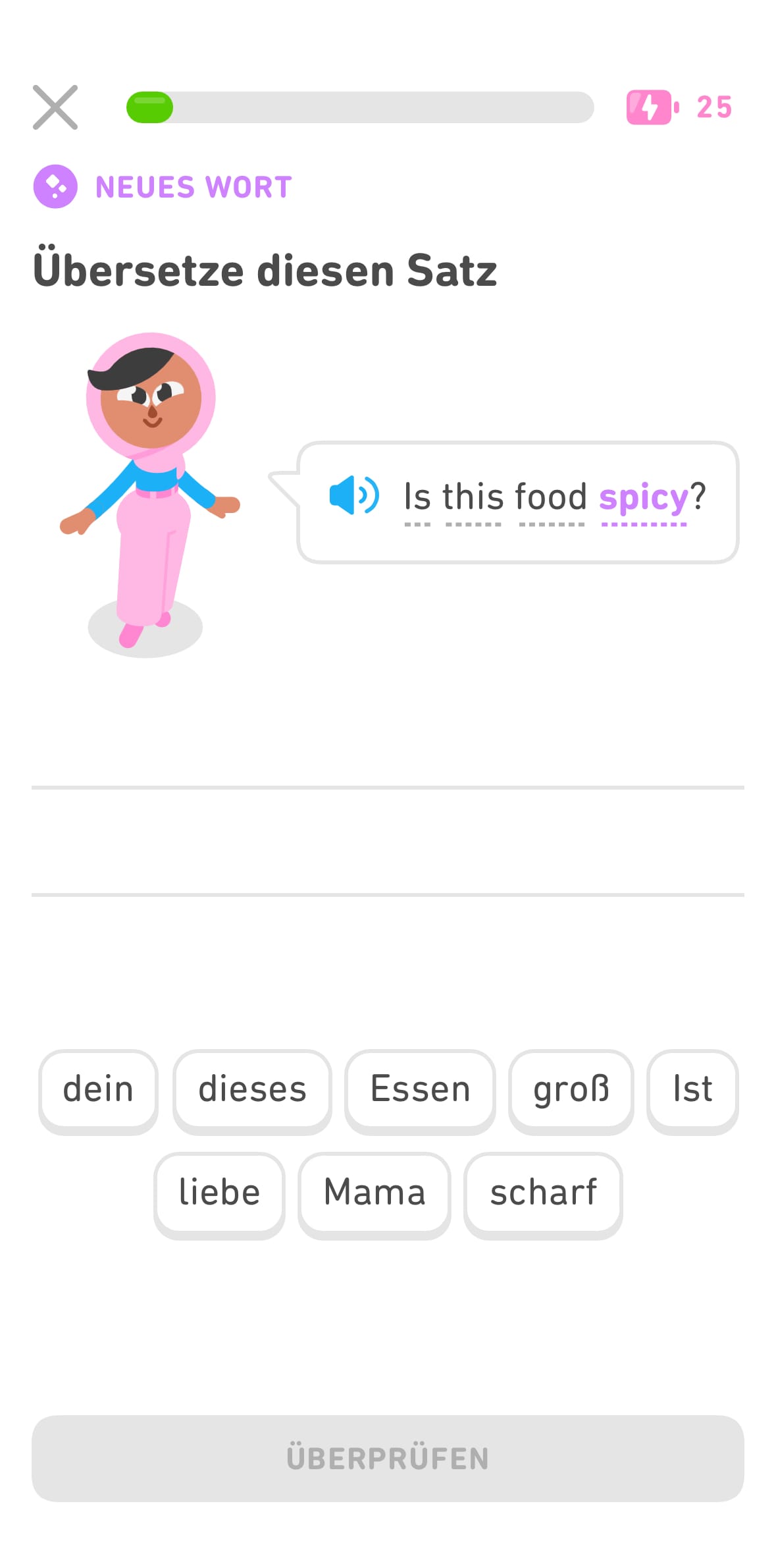The image size is (776, 1568).
Task: Select the word tile "dieses"
Action: tap(252, 1090)
